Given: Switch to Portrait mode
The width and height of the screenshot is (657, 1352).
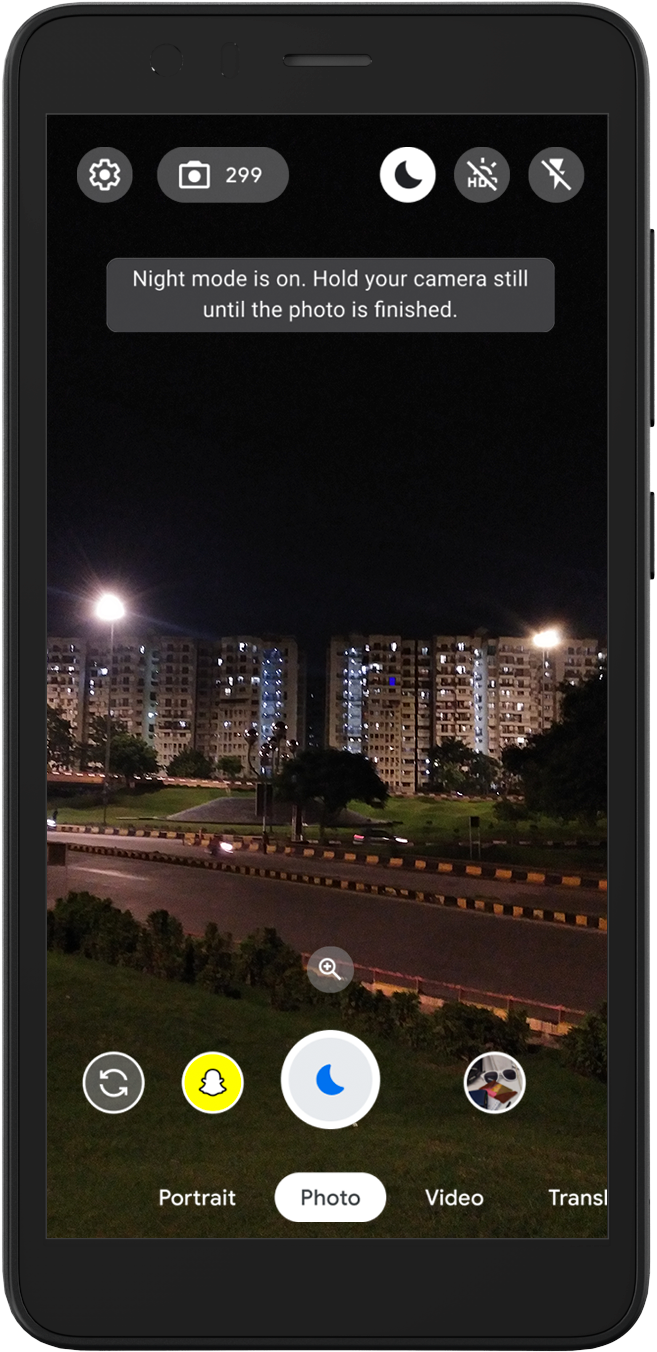Looking at the screenshot, I should [x=197, y=1197].
